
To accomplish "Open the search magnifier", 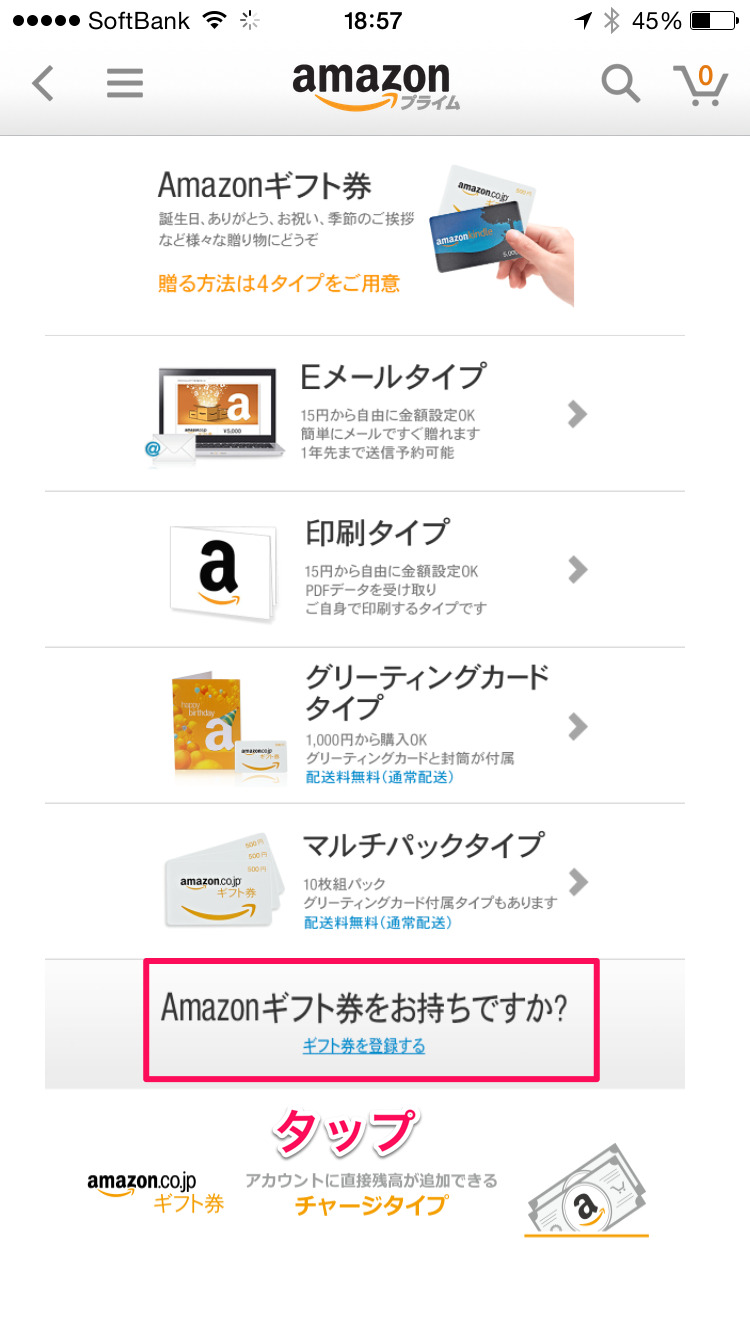I will pos(620,84).
